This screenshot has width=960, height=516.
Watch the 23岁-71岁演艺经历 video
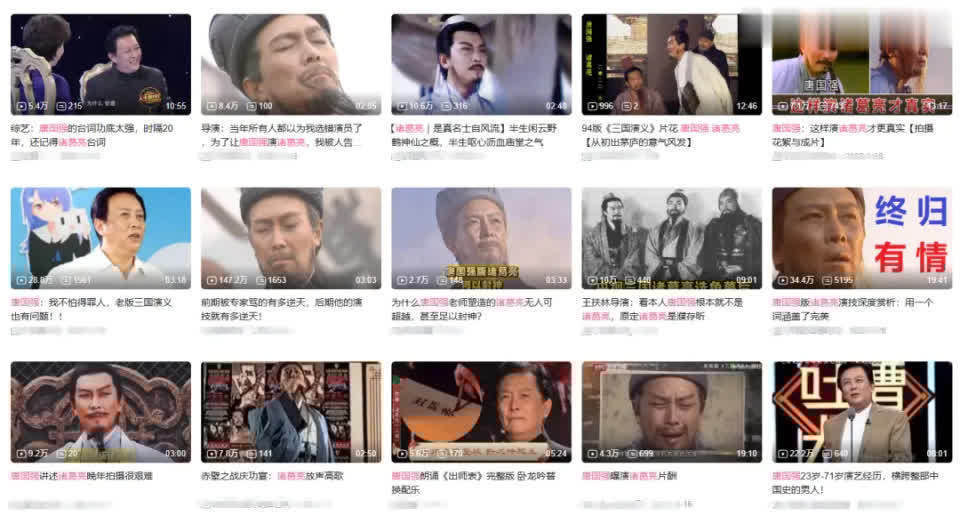861,411
